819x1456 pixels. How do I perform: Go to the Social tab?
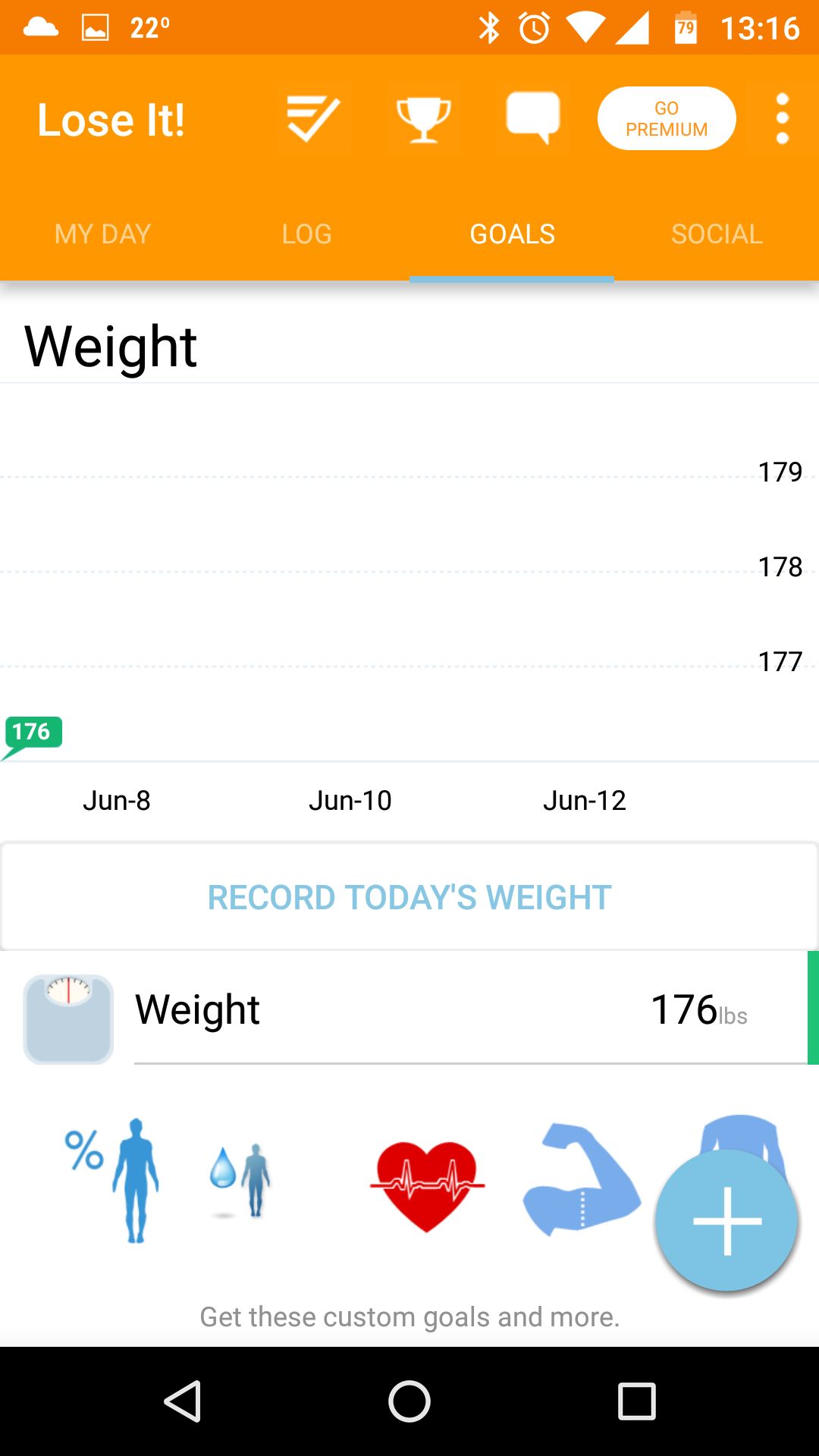click(717, 234)
